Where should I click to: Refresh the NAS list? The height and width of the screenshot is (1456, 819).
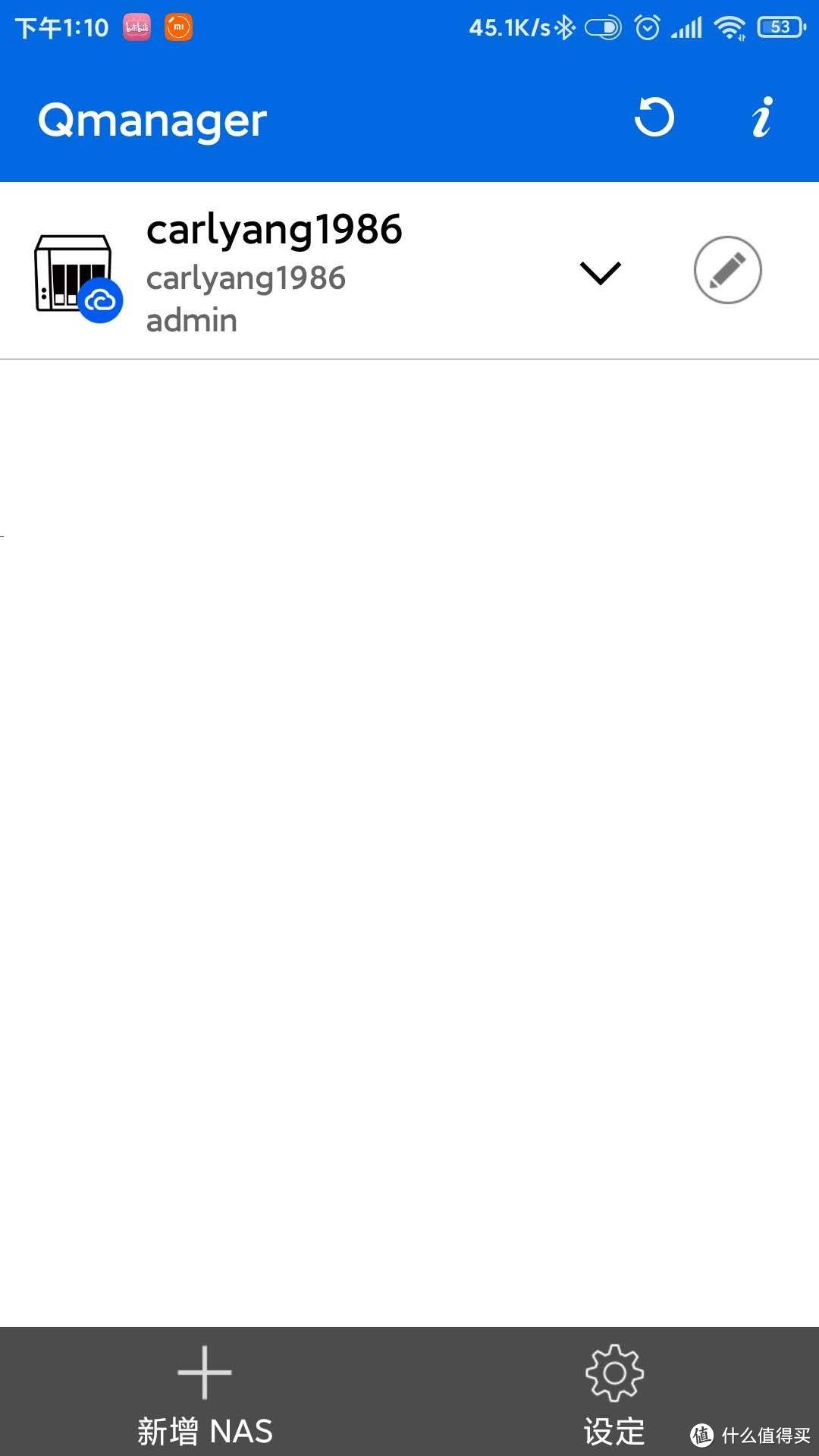tap(654, 118)
